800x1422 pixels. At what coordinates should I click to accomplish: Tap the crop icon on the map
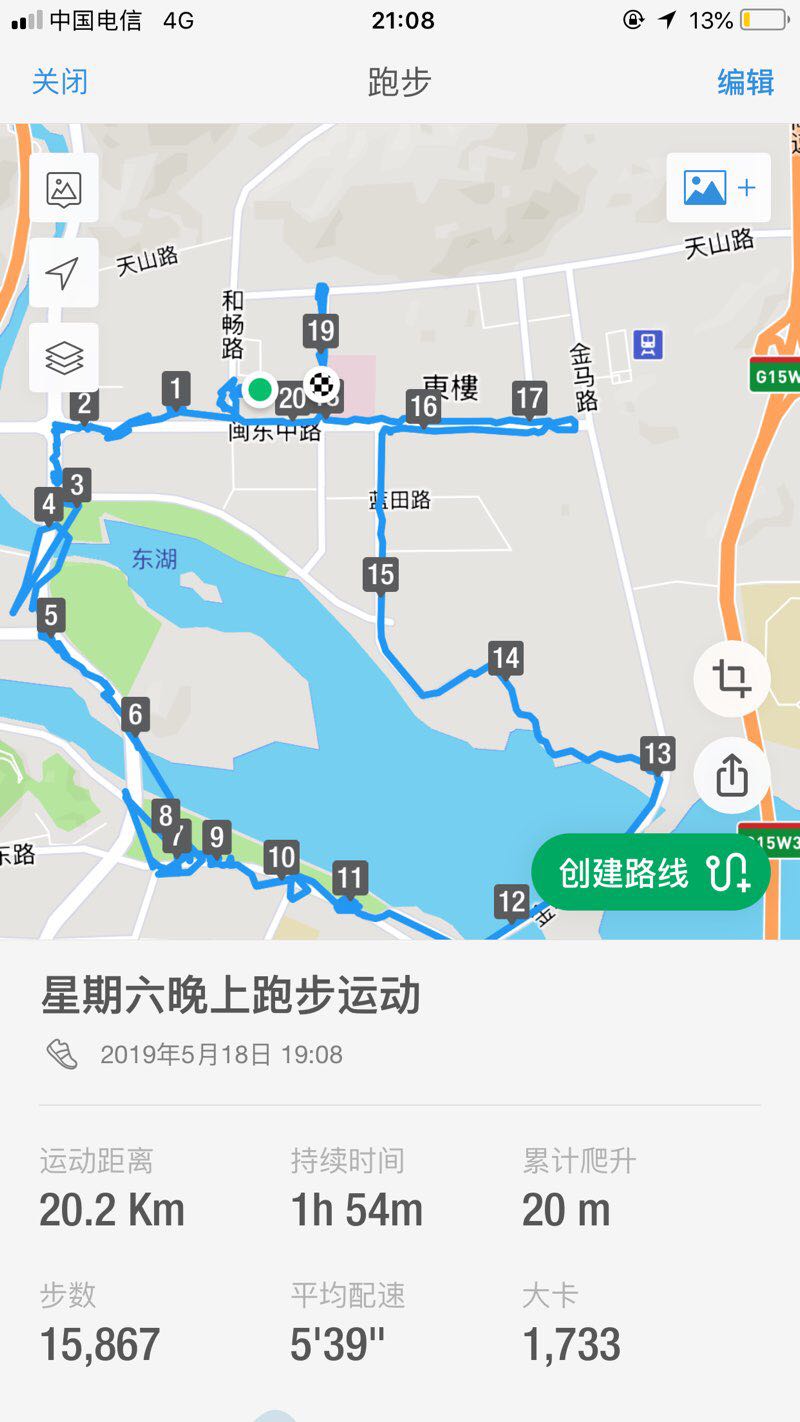[x=731, y=679]
